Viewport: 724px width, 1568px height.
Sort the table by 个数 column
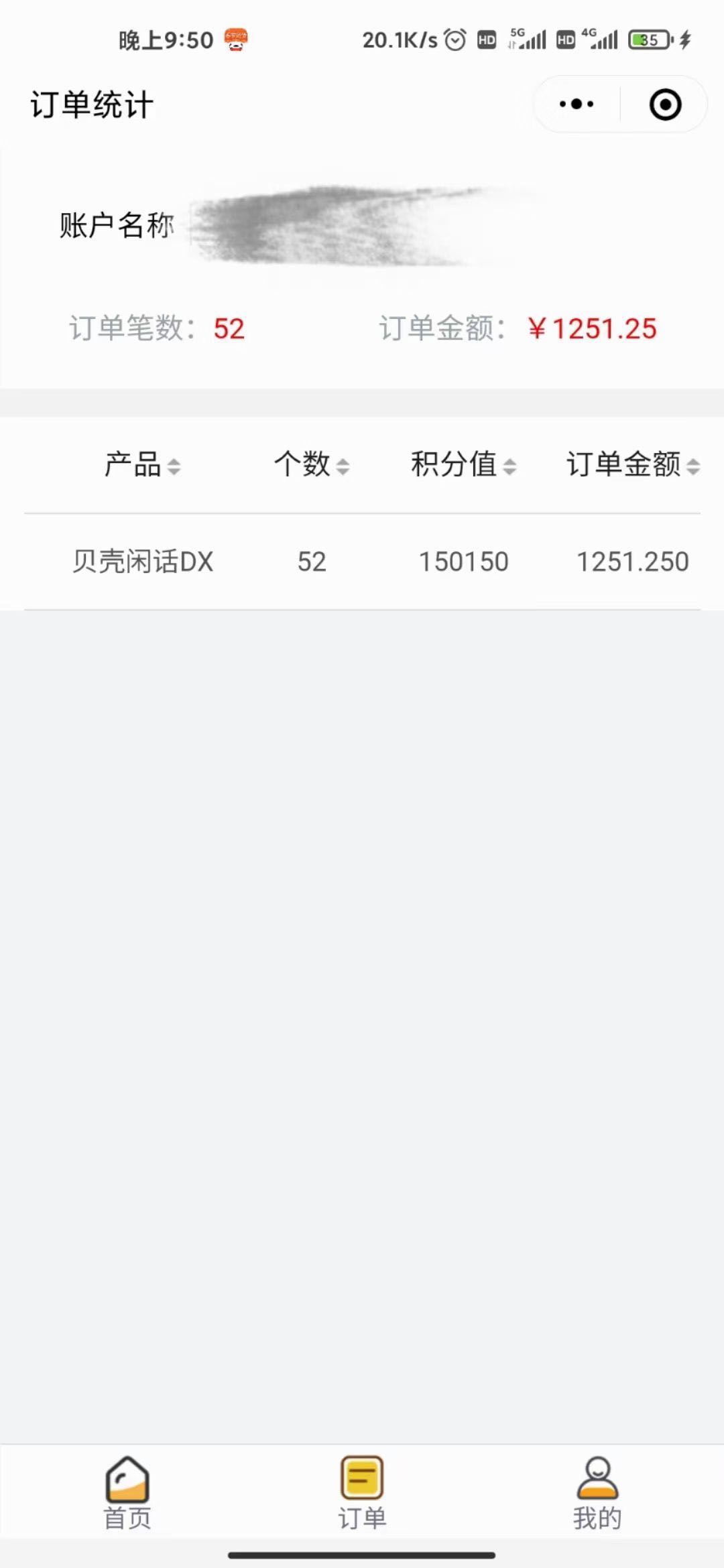tap(312, 464)
